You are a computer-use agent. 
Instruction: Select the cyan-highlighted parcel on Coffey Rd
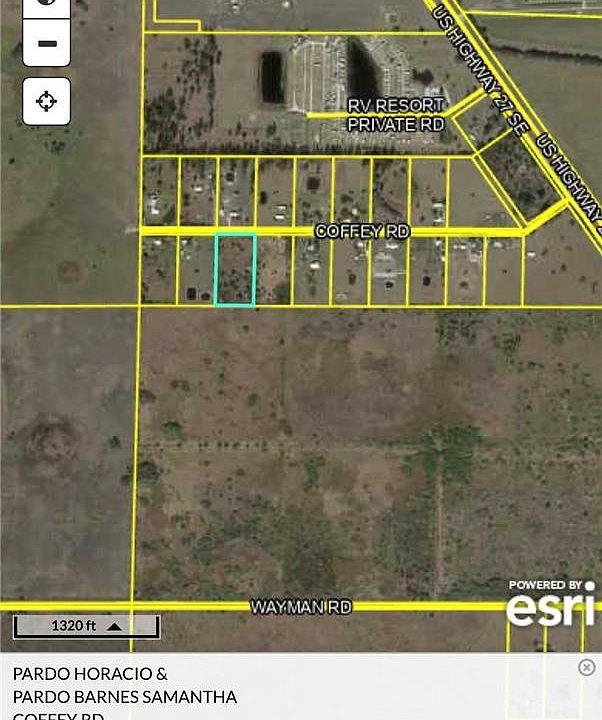click(x=235, y=270)
